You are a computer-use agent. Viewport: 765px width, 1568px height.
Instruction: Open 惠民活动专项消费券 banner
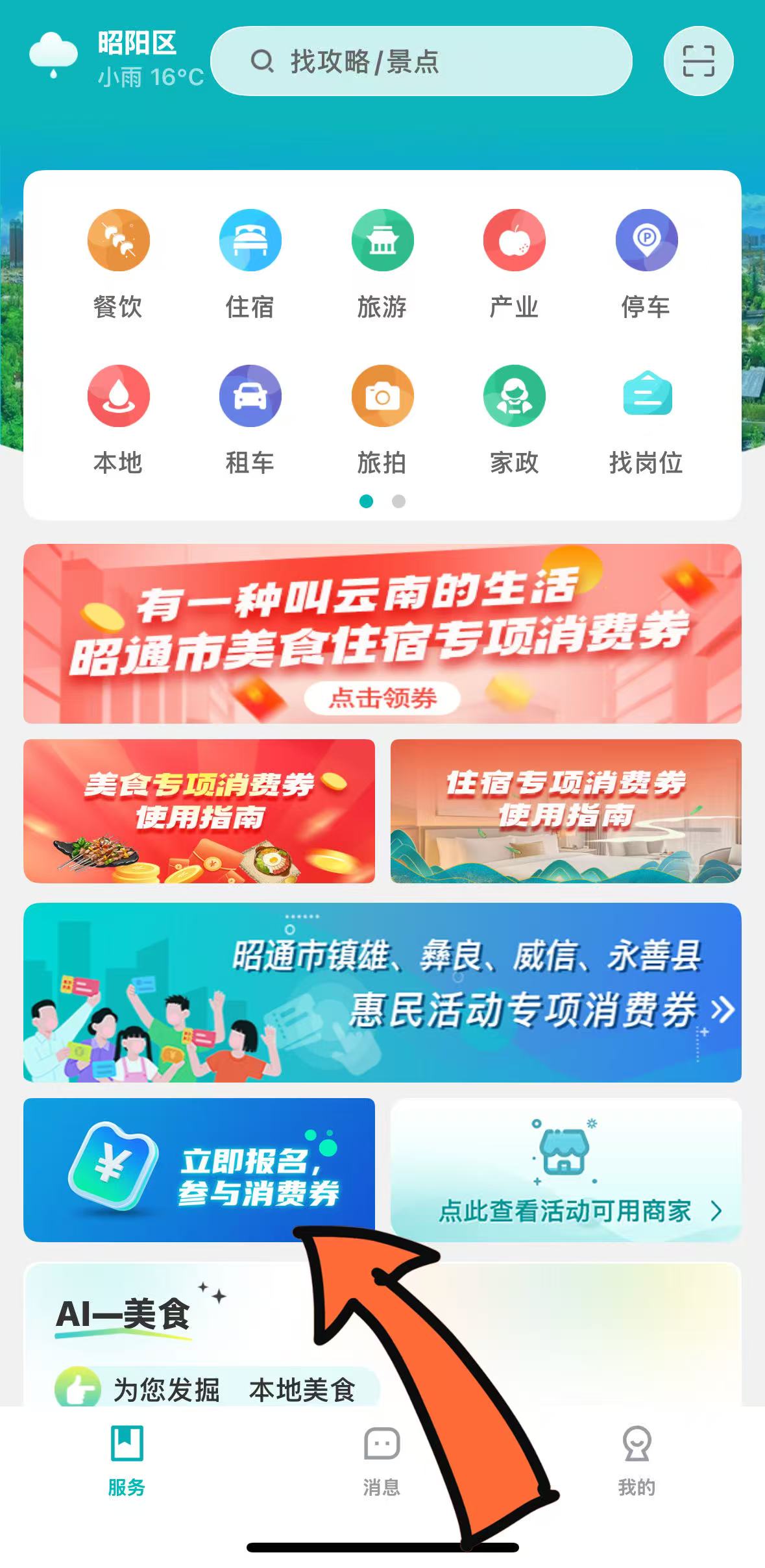pos(382,992)
